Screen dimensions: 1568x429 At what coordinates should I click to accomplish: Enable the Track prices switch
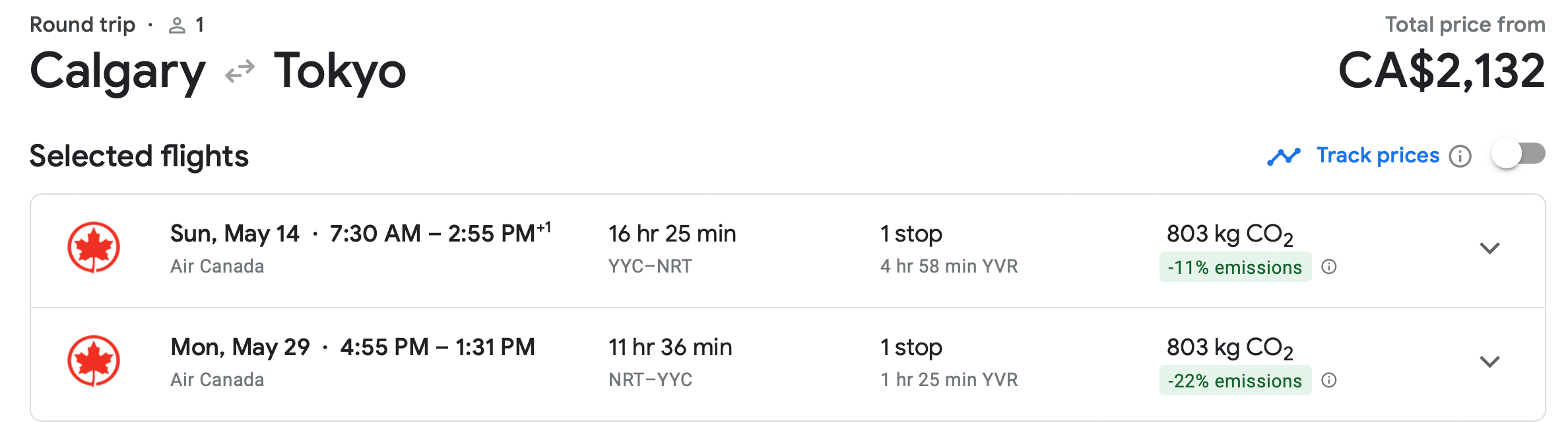coord(1518,155)
